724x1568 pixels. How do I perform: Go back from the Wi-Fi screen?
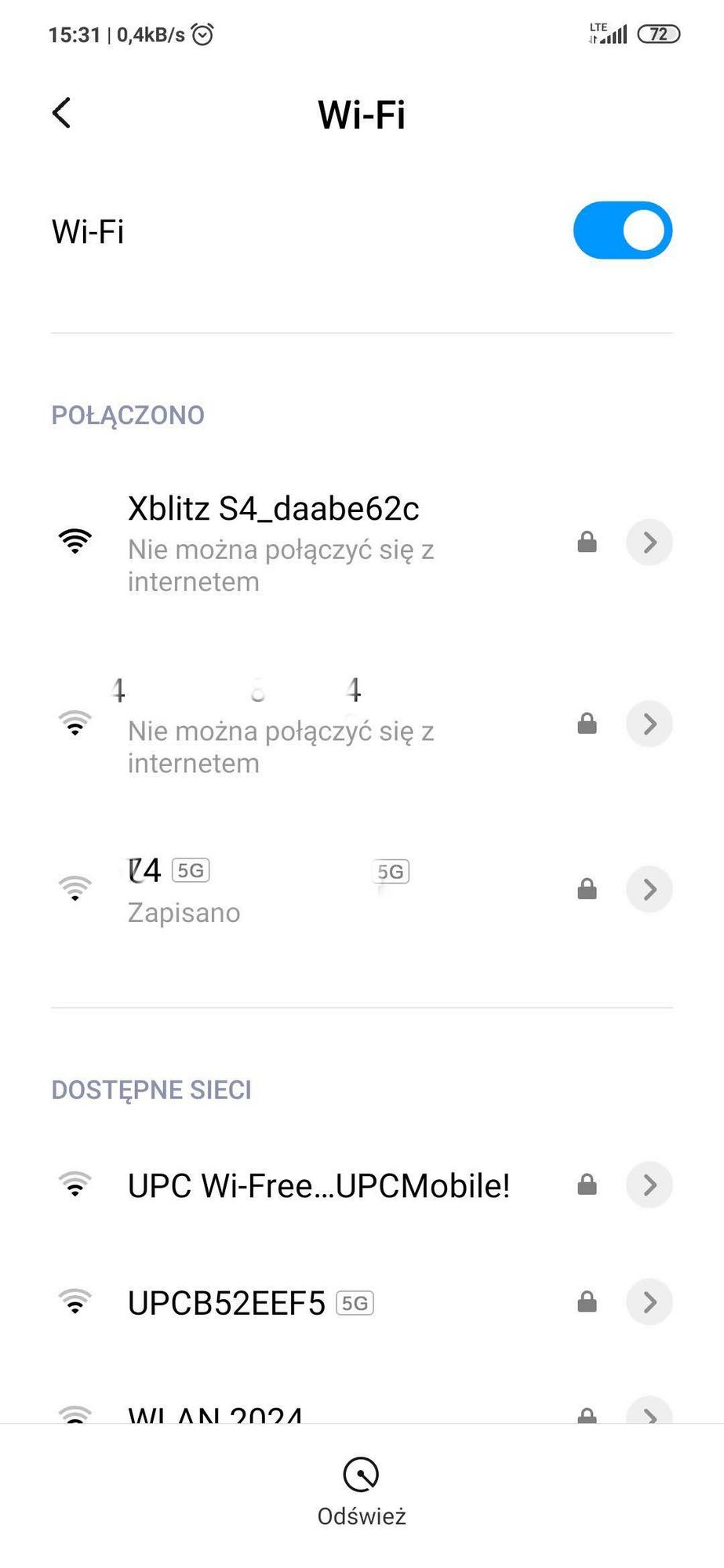(x=62, y=113)
